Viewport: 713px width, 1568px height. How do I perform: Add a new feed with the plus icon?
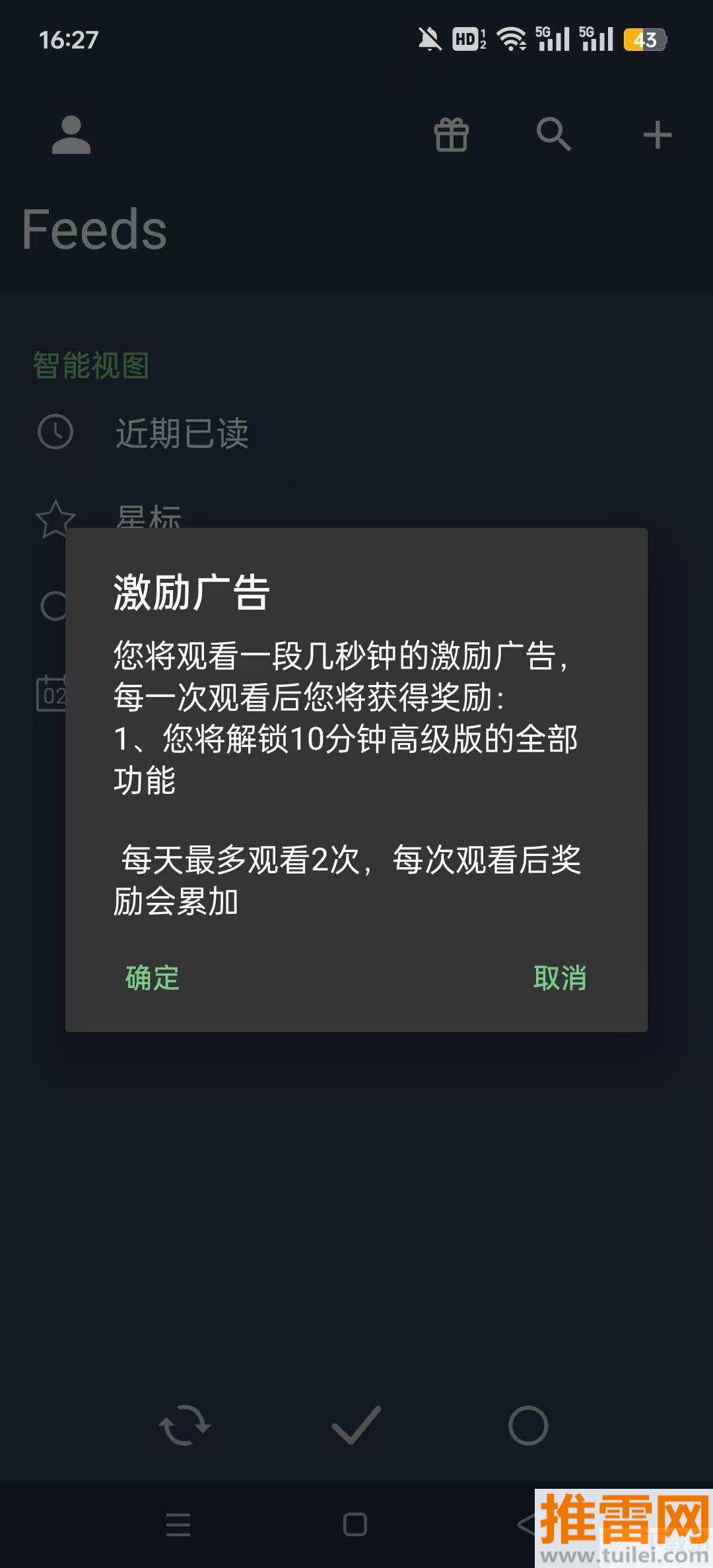(657, 135)
